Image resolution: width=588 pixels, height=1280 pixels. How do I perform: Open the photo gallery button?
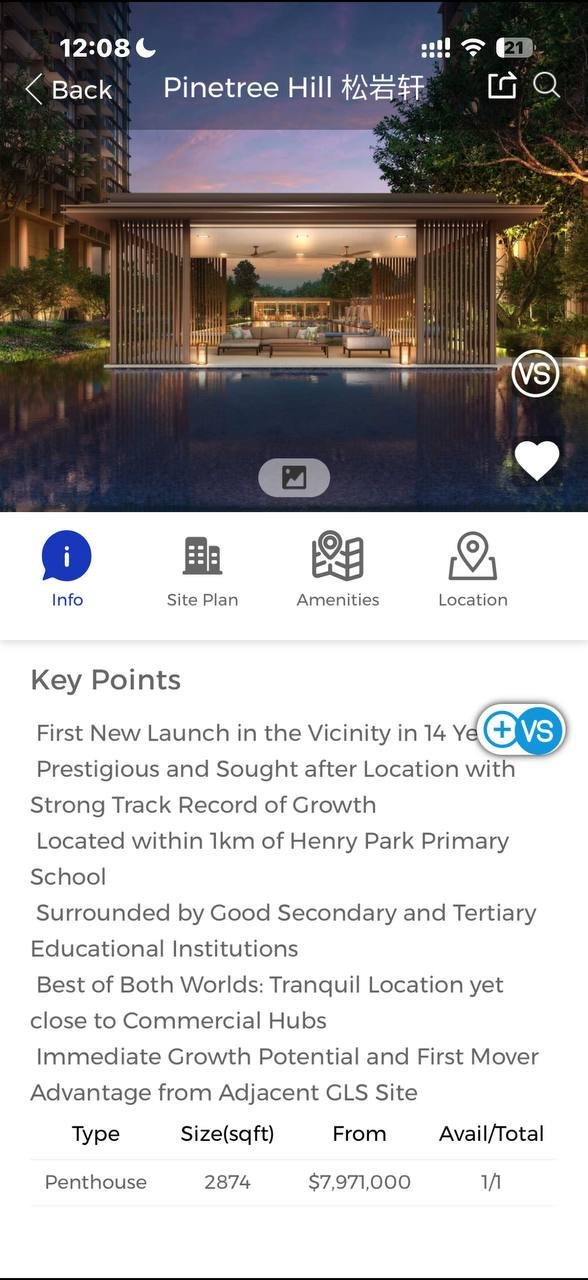pos(294,477)
